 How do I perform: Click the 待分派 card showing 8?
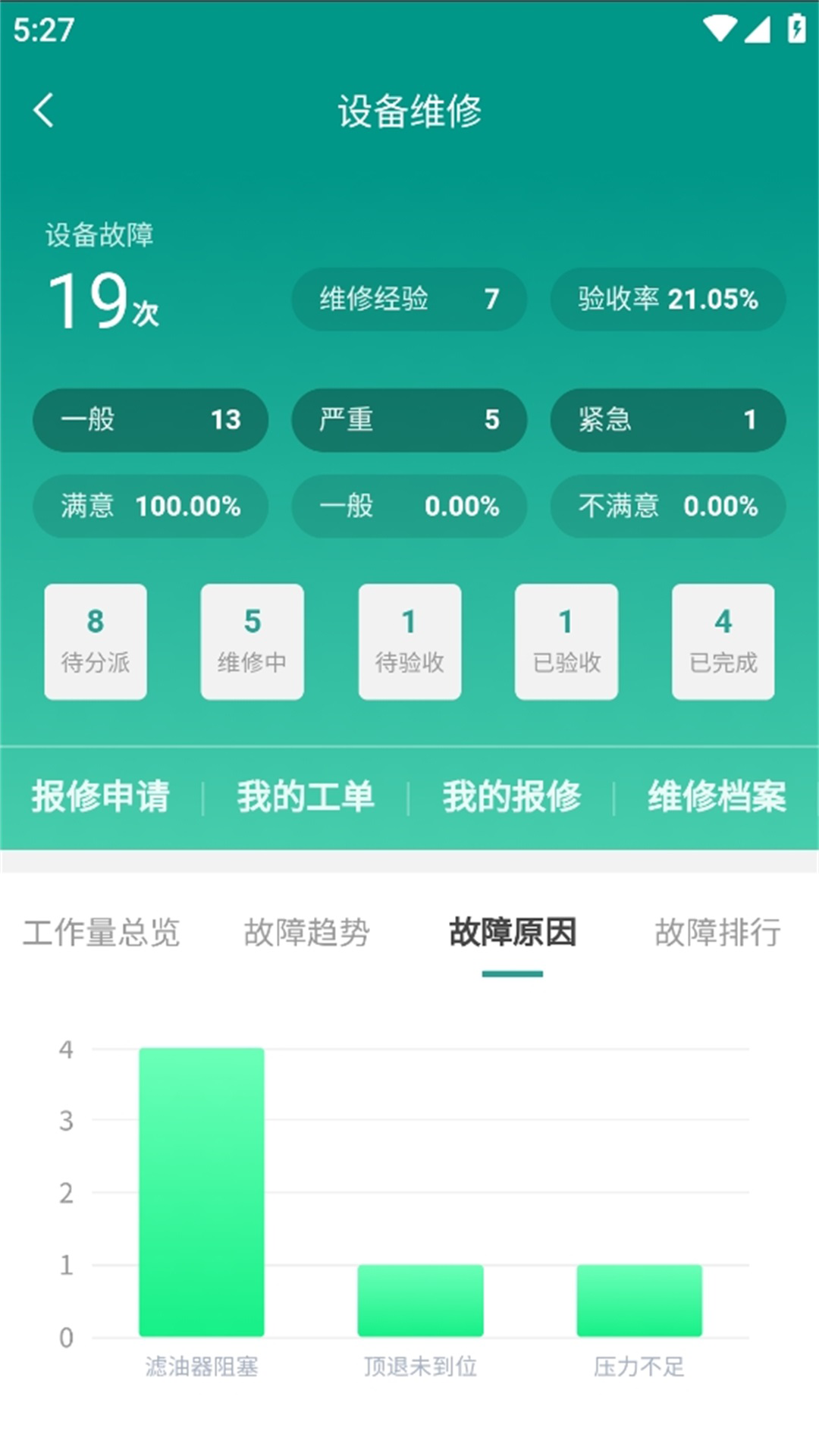click(x=95, y=641)
